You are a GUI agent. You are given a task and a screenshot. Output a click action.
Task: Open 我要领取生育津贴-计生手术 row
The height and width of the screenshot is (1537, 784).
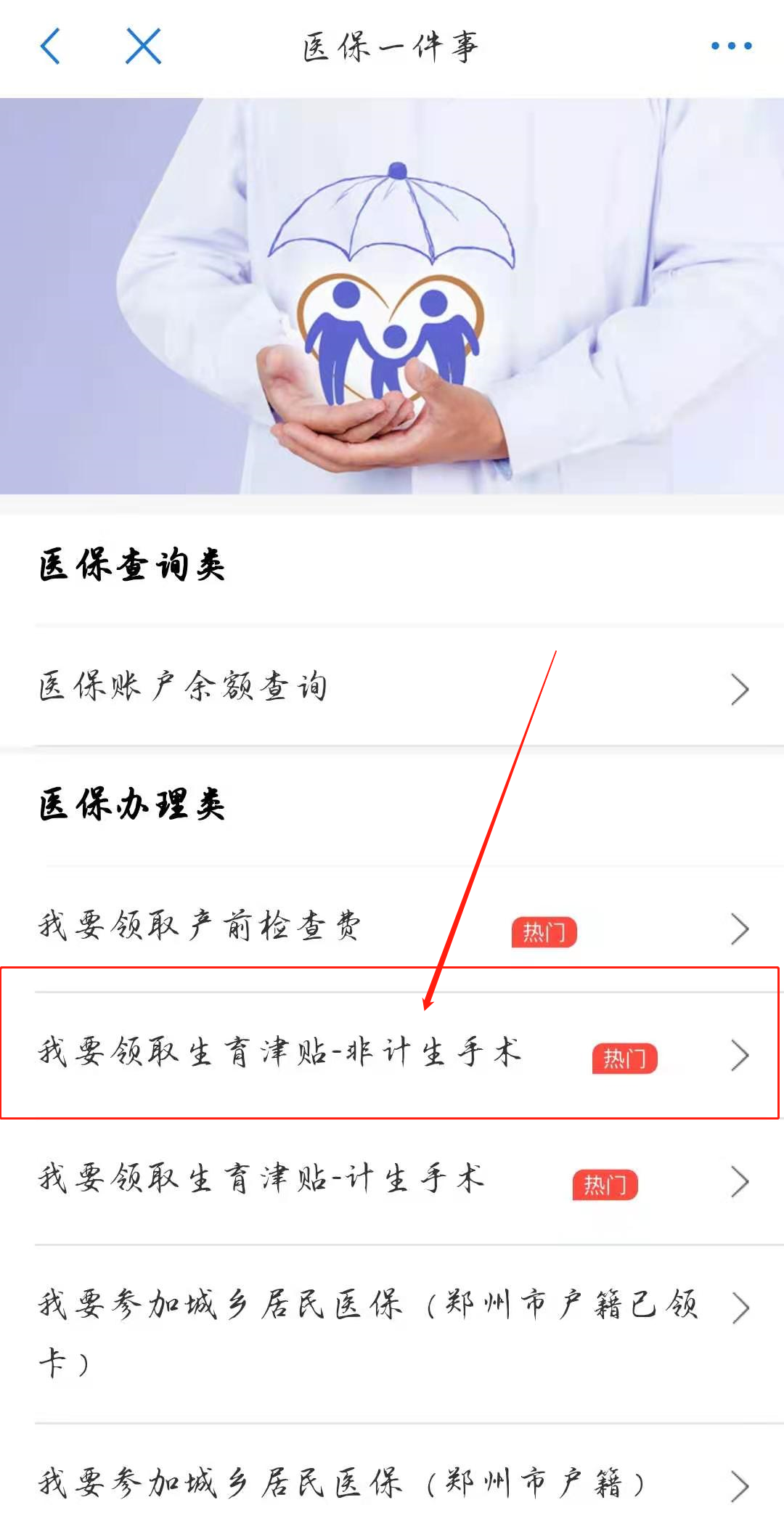pyautogui.click(x=392, y=1180)
